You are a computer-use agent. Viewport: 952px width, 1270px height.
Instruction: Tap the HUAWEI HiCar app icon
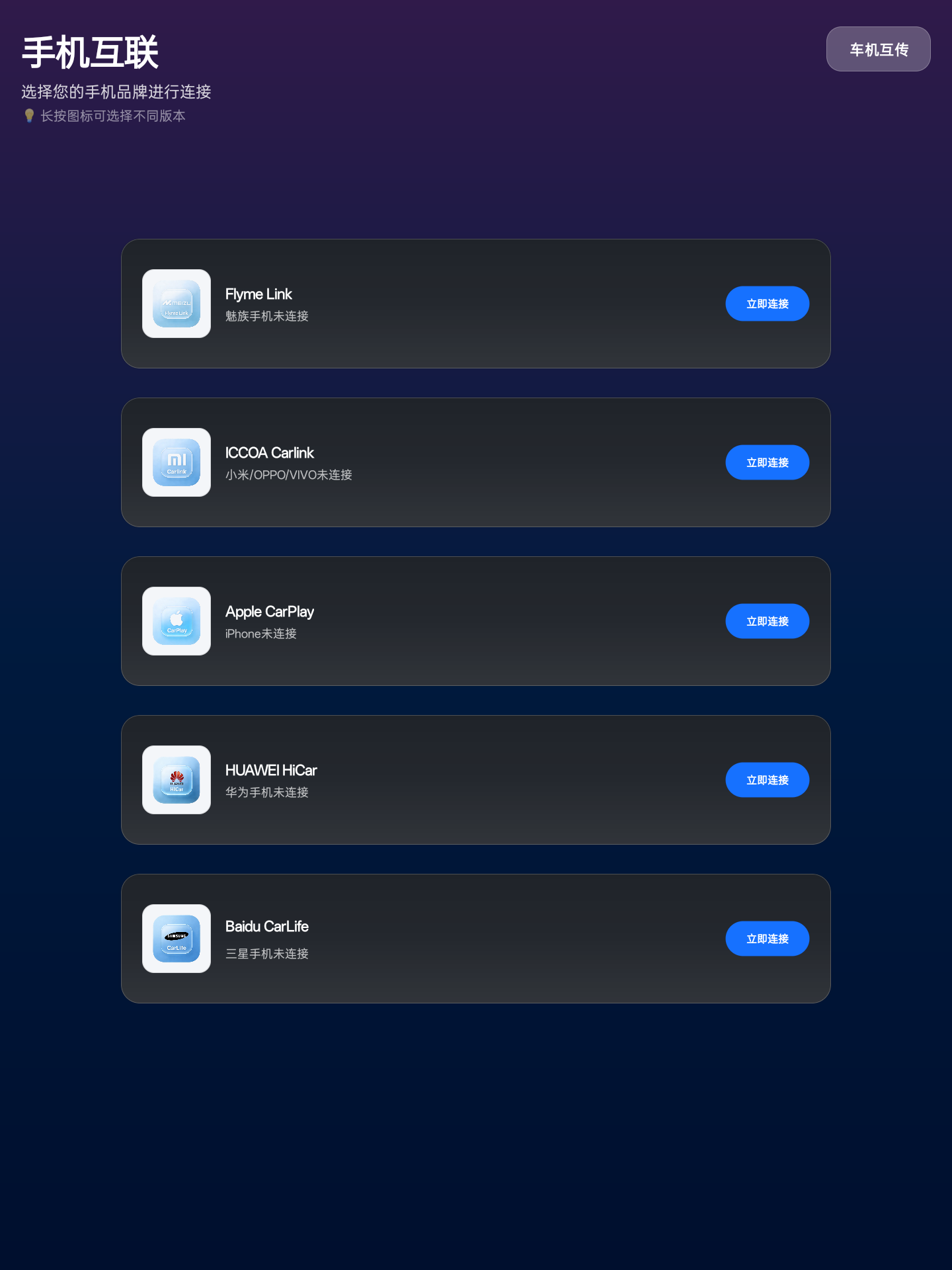click(x=177, y=780)
